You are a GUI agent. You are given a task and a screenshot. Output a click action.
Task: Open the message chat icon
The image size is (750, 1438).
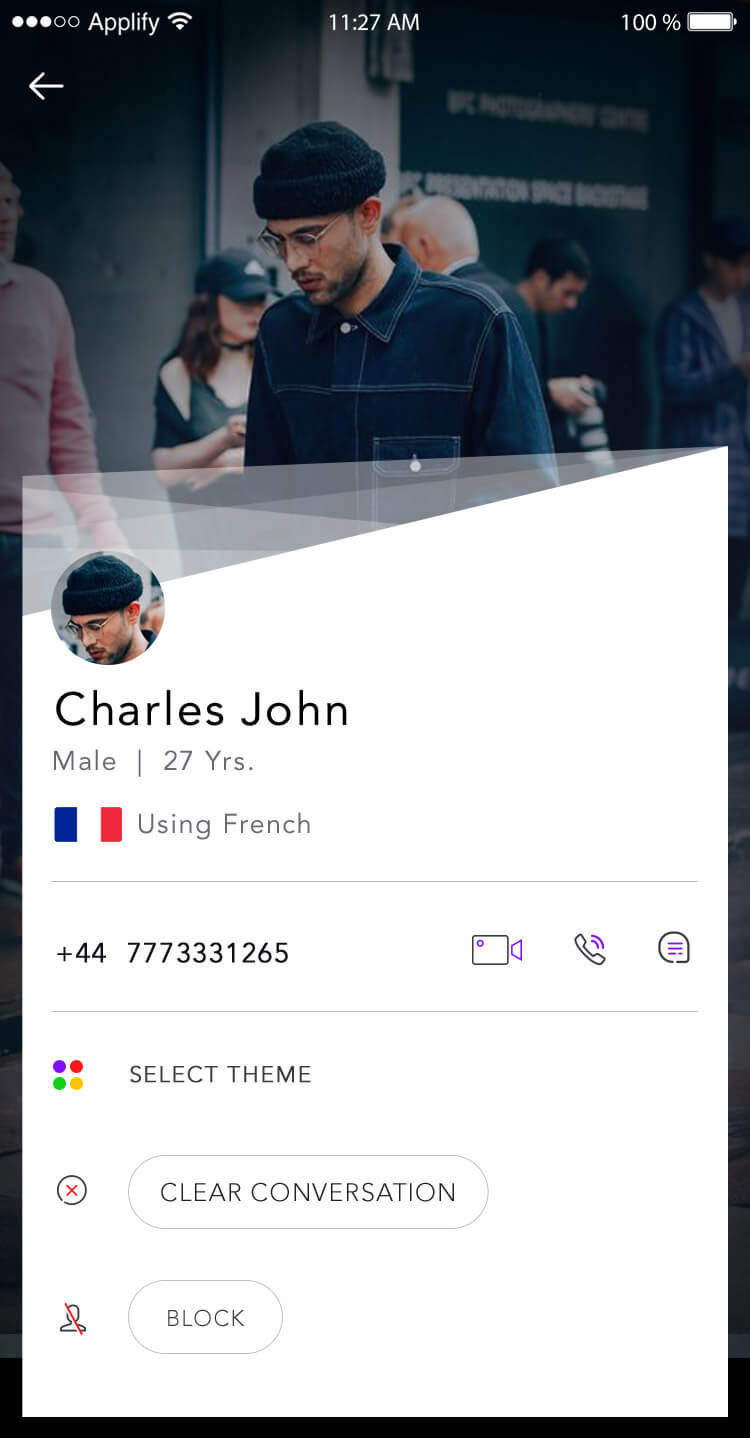674,947
